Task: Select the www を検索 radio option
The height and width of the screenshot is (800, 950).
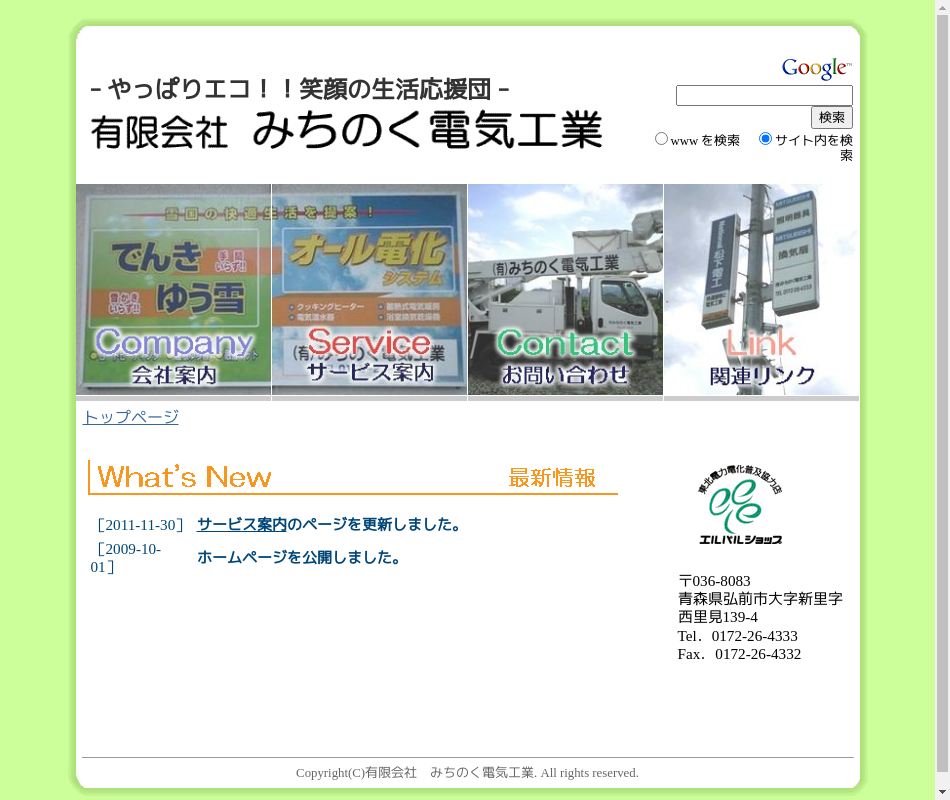Action: click(x=661, y=139)
